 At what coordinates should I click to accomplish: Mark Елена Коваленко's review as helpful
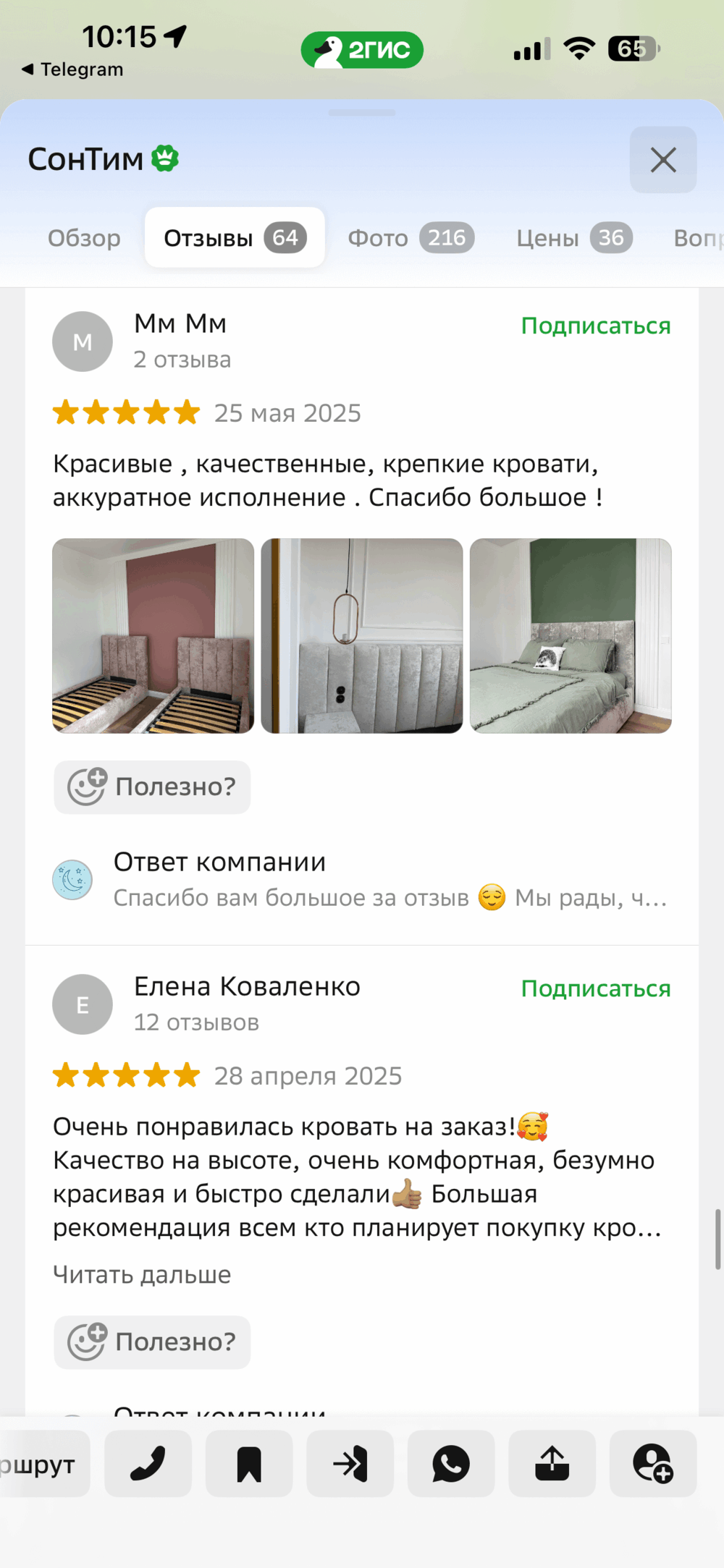pos(152,1342)
